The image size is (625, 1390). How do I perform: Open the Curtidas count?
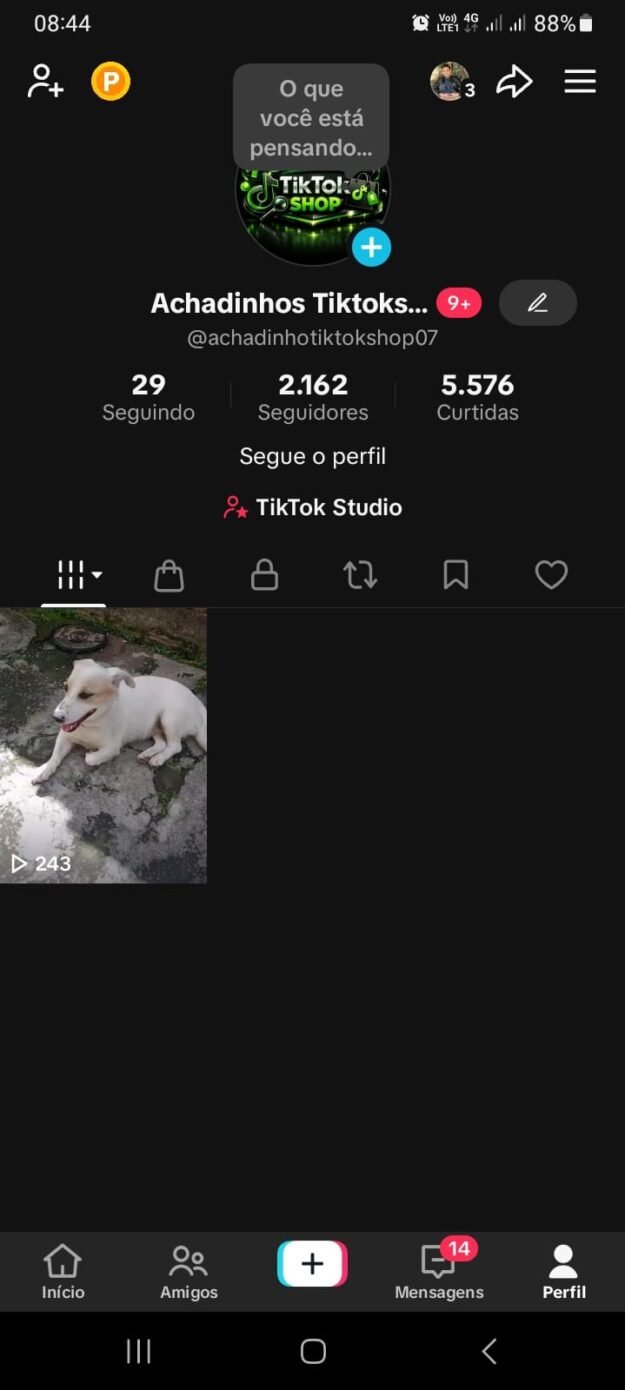(477, 397)
